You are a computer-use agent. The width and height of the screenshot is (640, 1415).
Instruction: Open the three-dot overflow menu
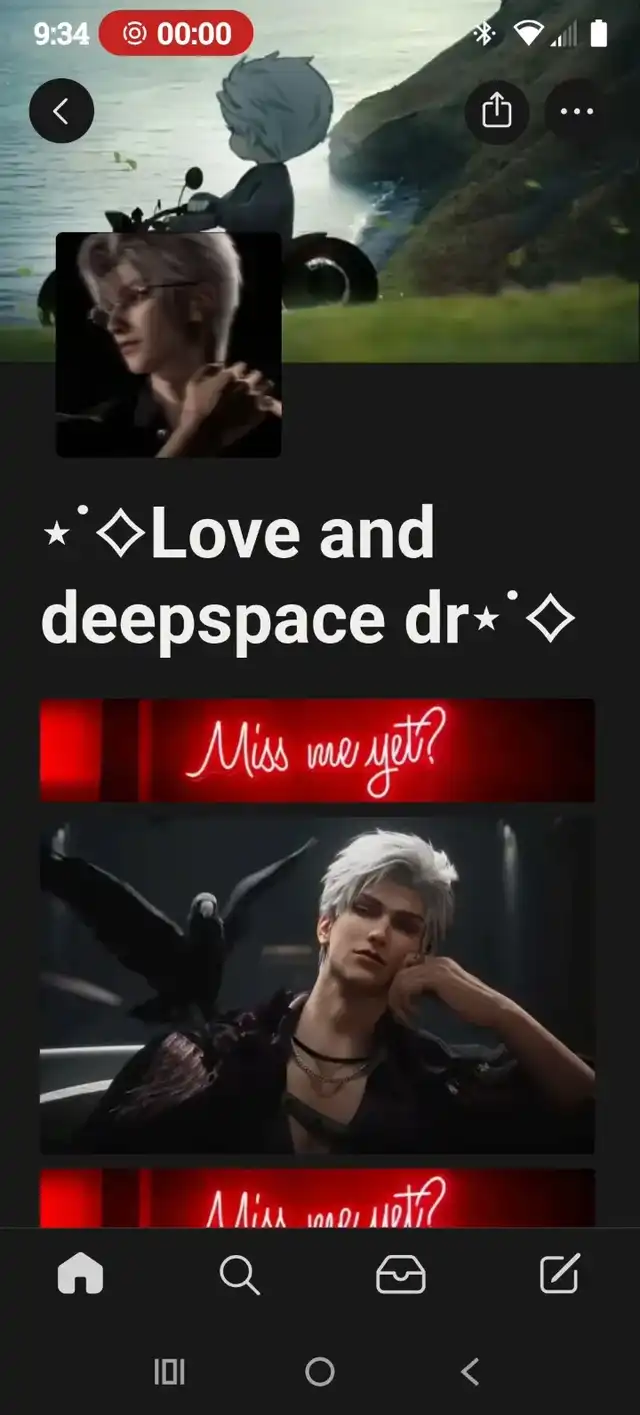click(577, 111)
